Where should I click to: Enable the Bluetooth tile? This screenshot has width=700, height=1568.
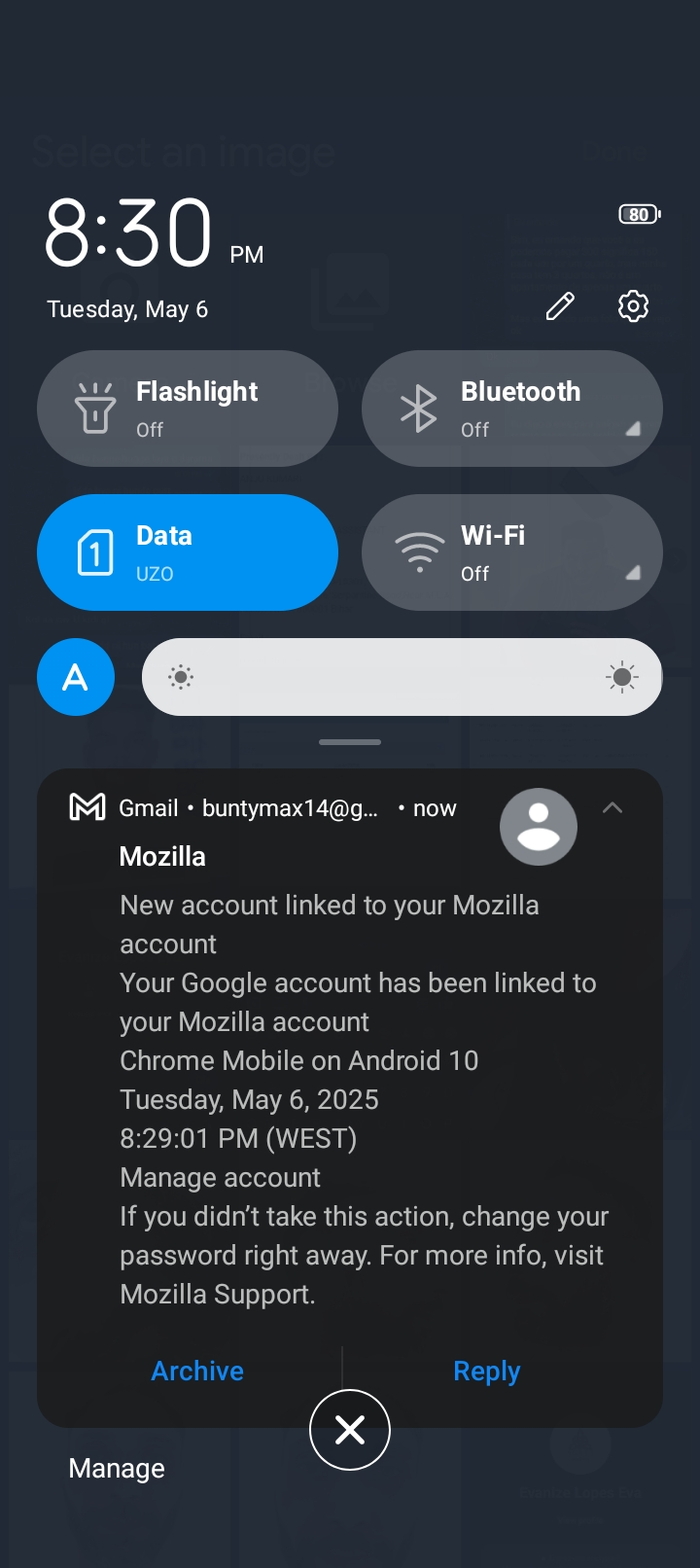coord(512,409)
